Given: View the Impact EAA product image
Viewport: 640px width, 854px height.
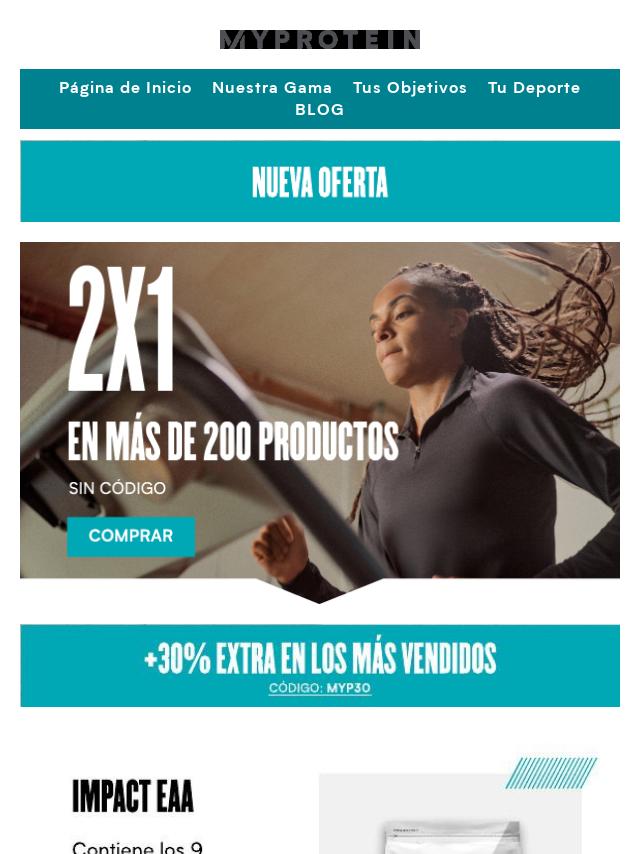Looking at the screenshot, I should coord(450,815).
